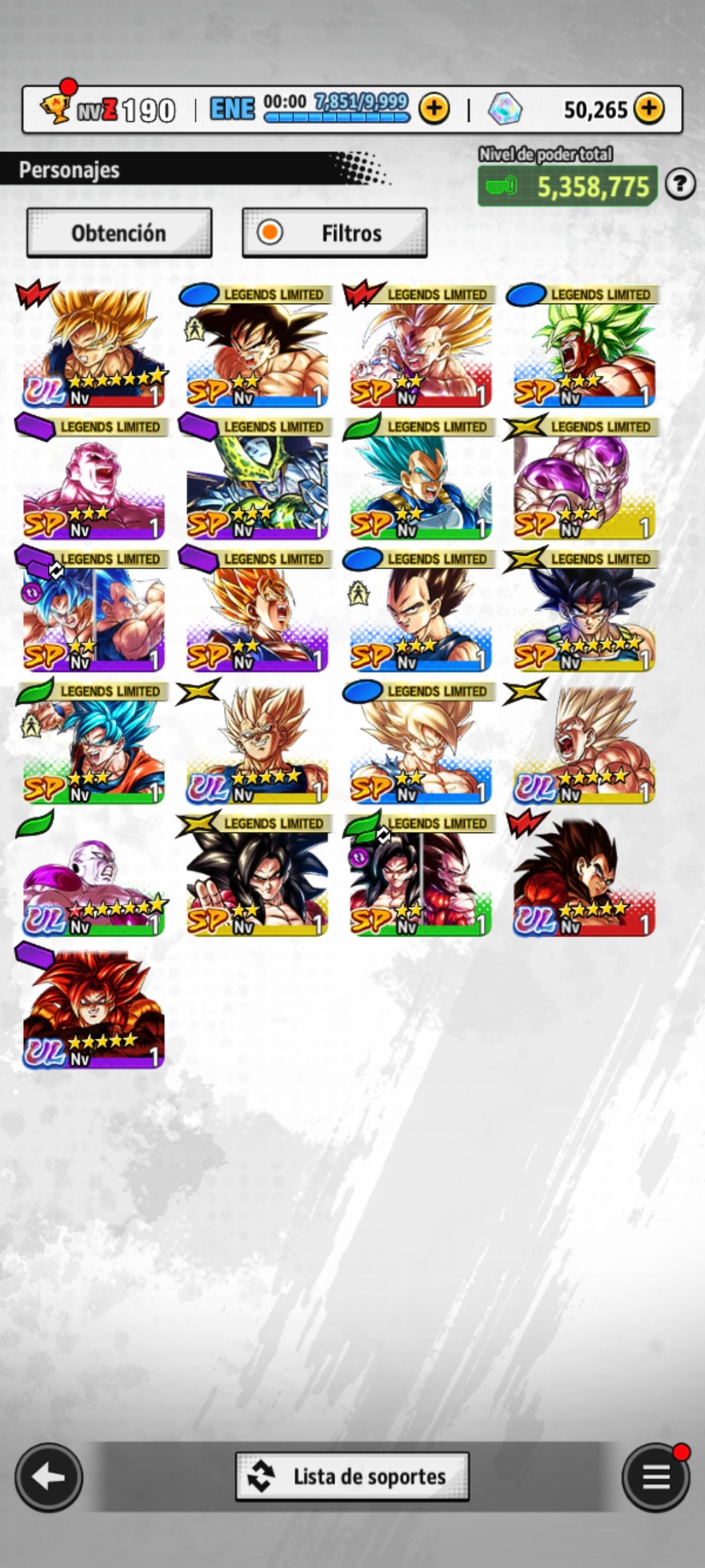Choose Super Saiyan Blue Vegeta card
The image size is (705, 1568).
pos(420,481)
